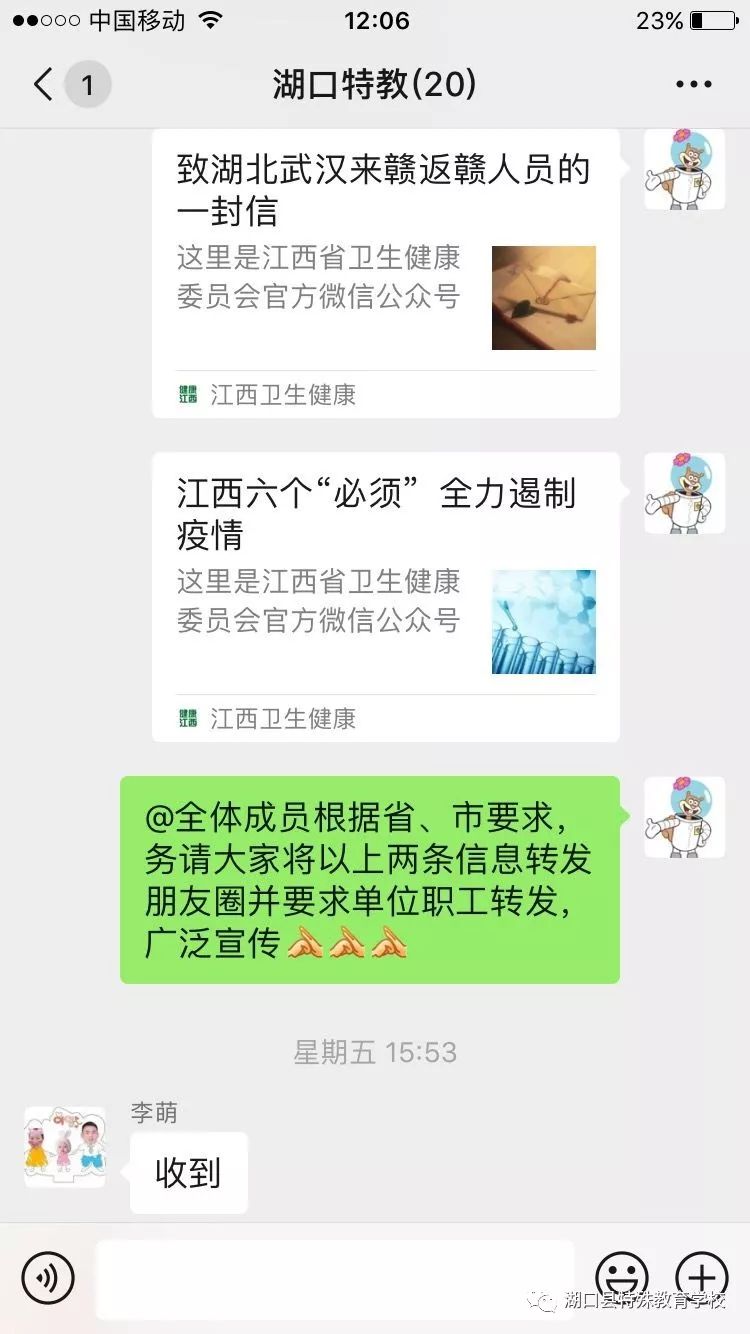
Task: Tap 李萌's 收到 reply message
Action: (x=188, y=1172)
